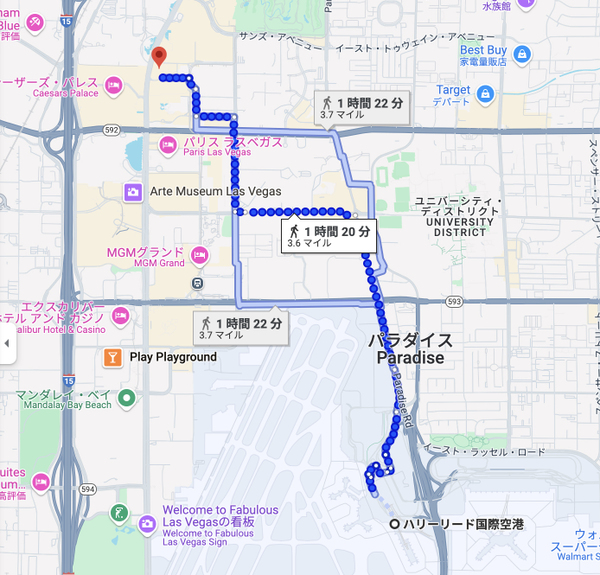Select the lower 1時間22分 route near MGM

(x=241, y=328)
